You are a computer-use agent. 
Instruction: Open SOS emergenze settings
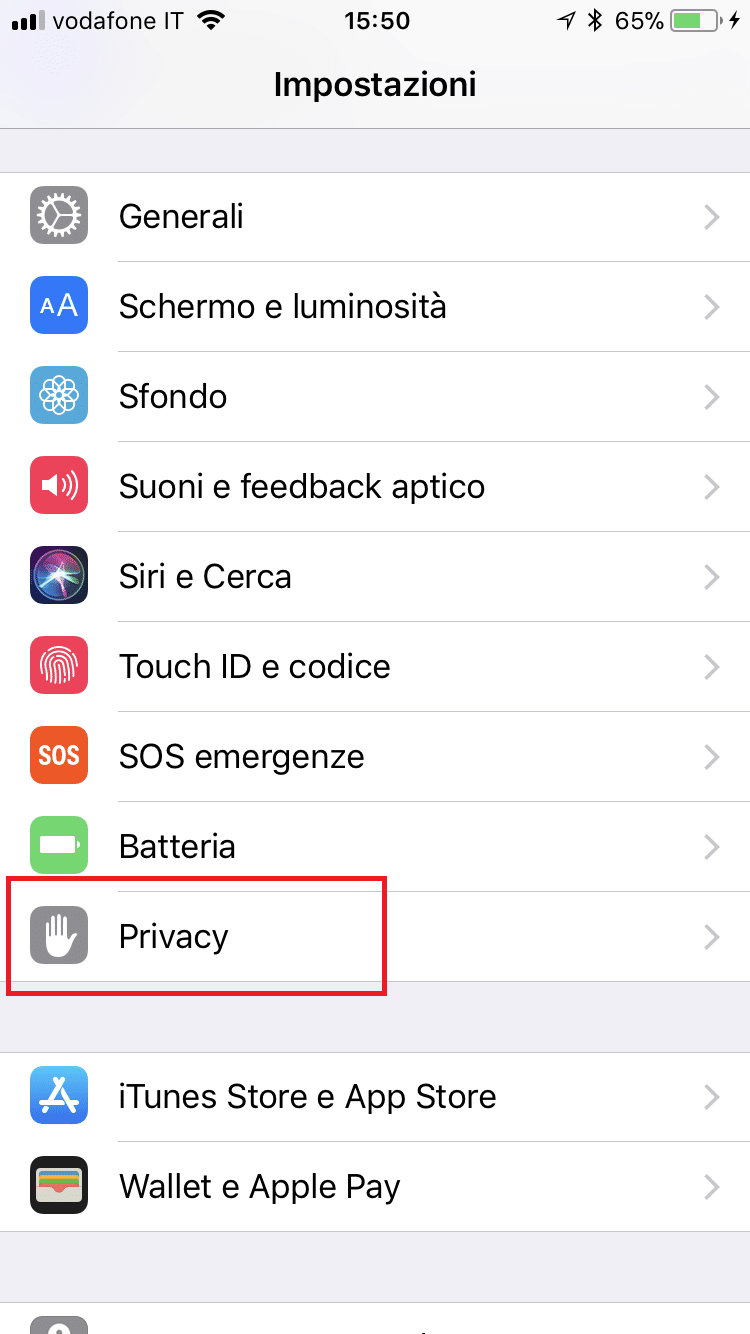375,757
